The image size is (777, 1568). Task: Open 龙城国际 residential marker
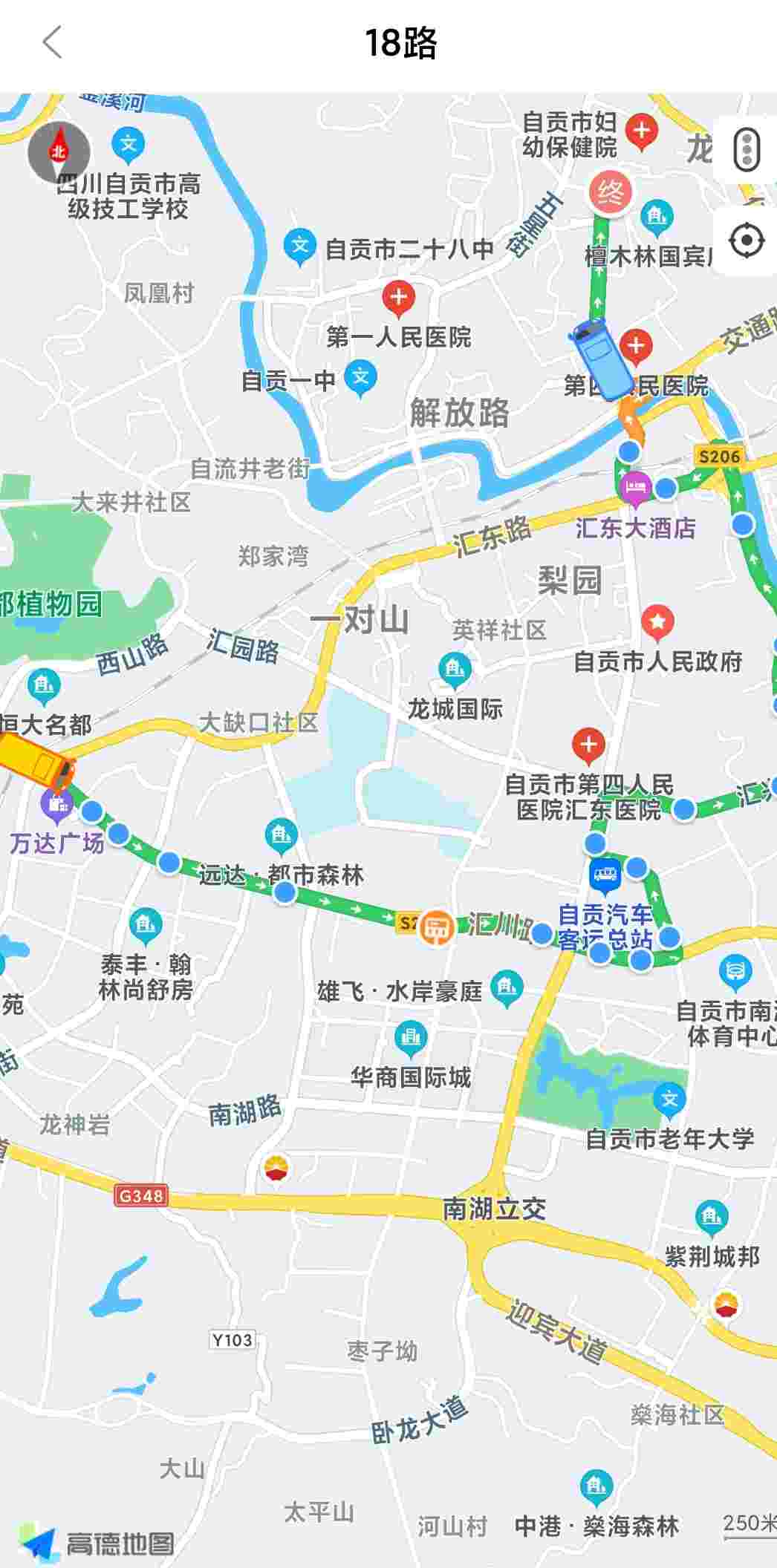pyautogui.click(x=453, y=670)
